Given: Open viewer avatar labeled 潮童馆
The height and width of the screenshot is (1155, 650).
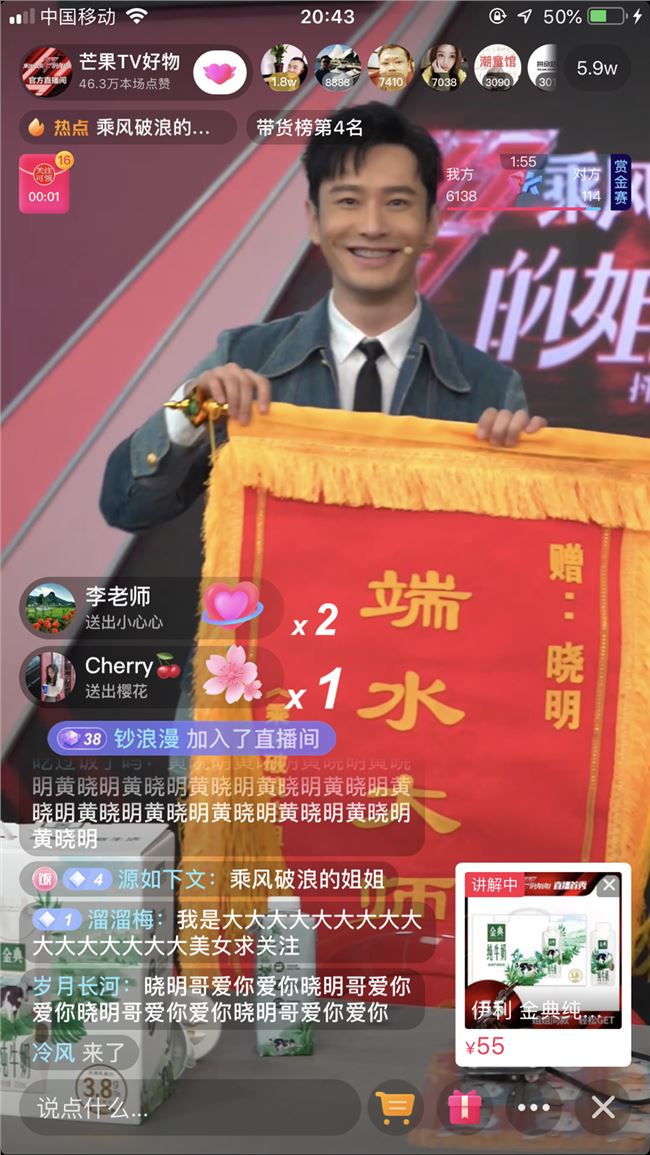Looking at the screenshot, I should [497, 68].
